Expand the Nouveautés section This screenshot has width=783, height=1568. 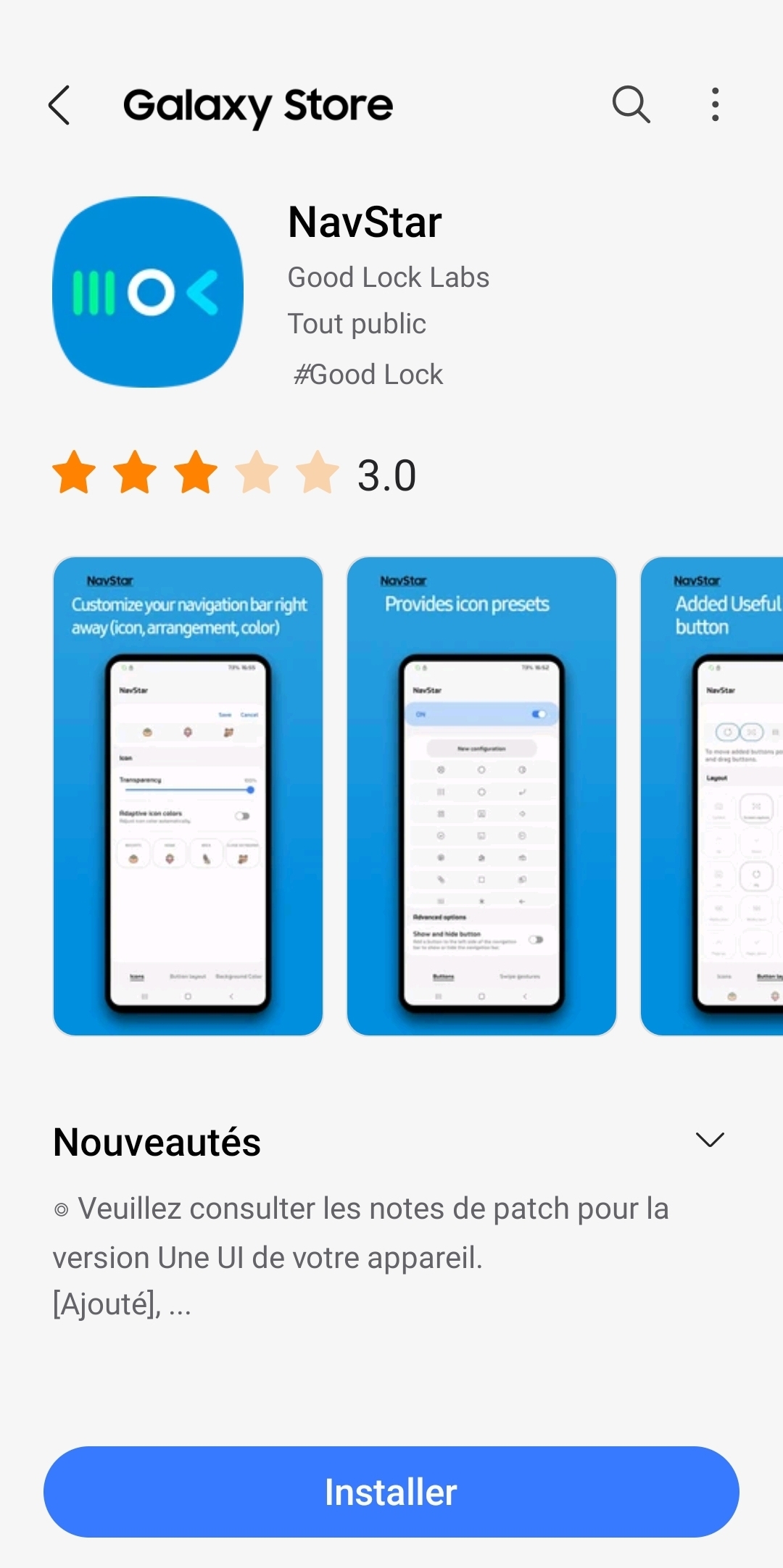pyautogui.click(x=709, y=1140)
